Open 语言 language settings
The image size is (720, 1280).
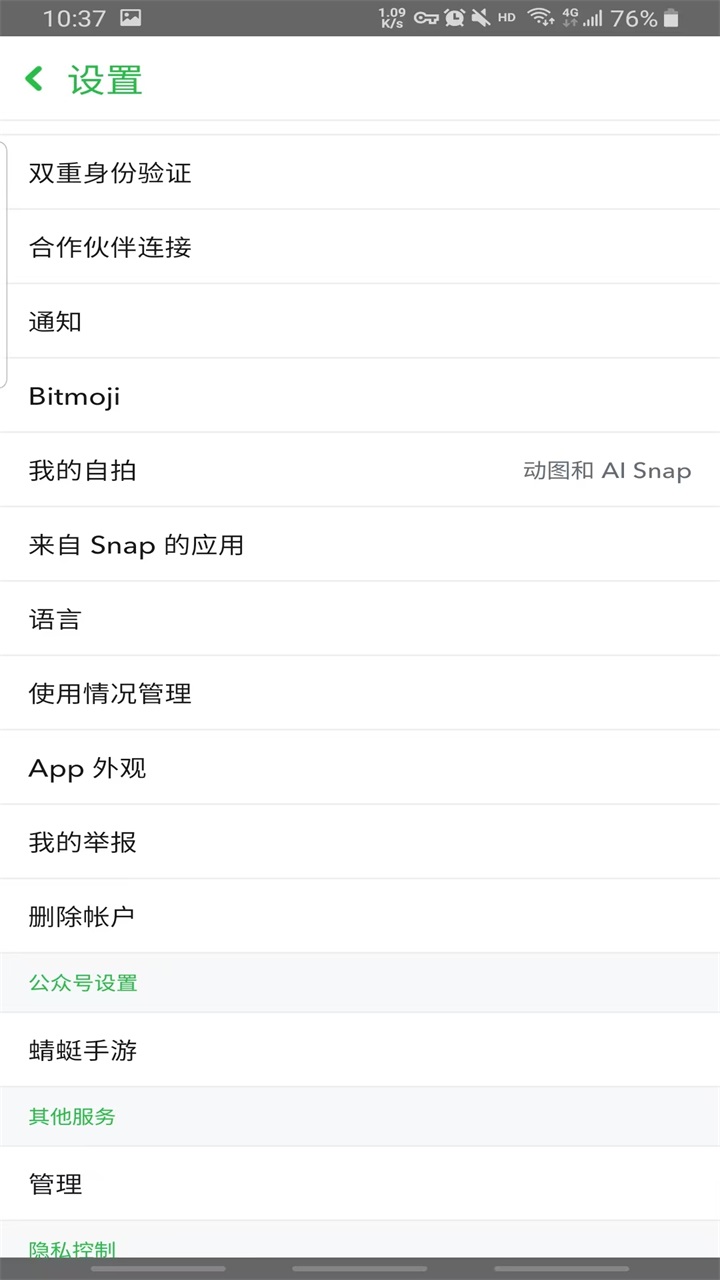coord(360,618)
